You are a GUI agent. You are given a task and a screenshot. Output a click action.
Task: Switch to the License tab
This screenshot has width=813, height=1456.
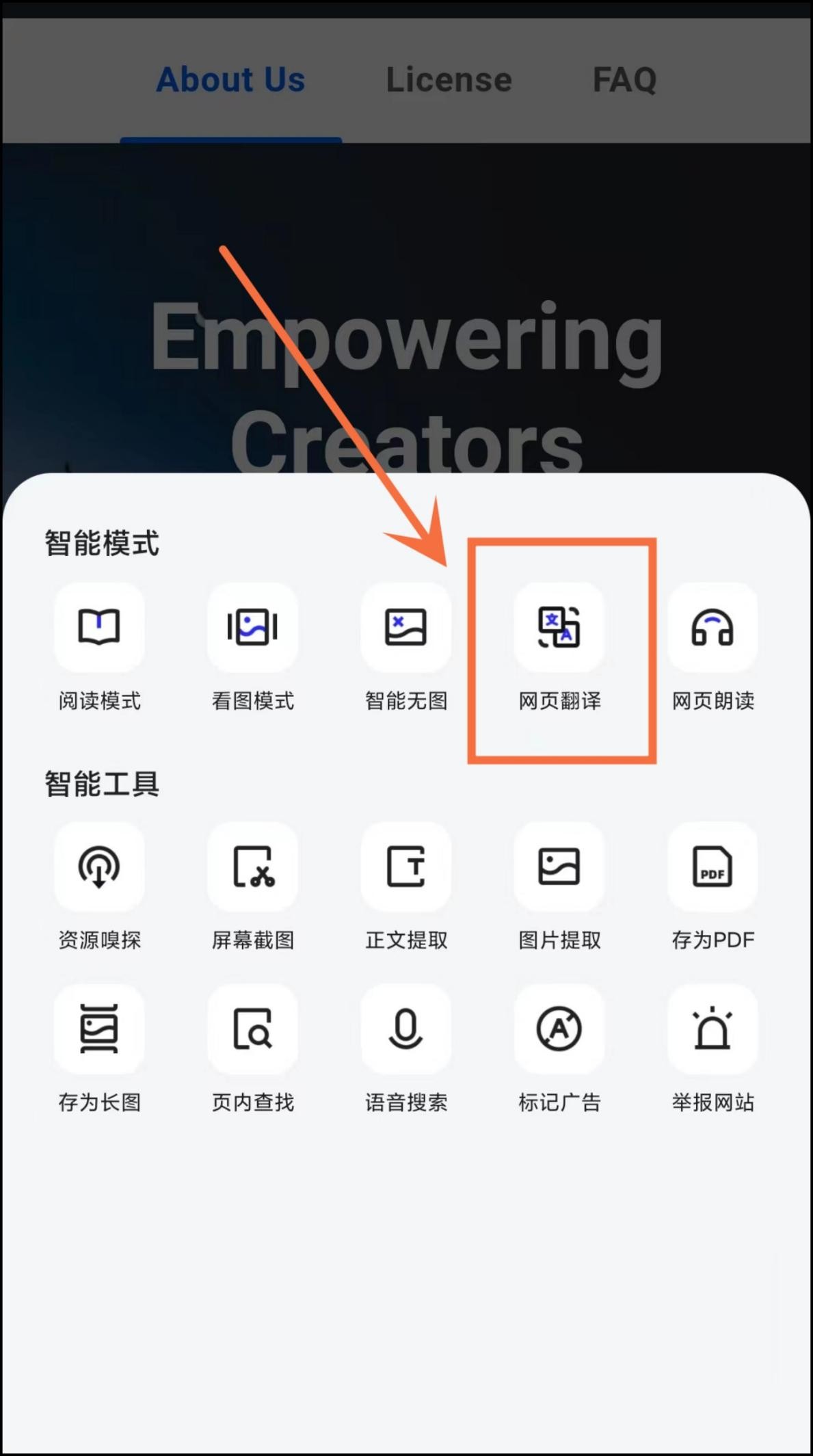click(449, 79)
